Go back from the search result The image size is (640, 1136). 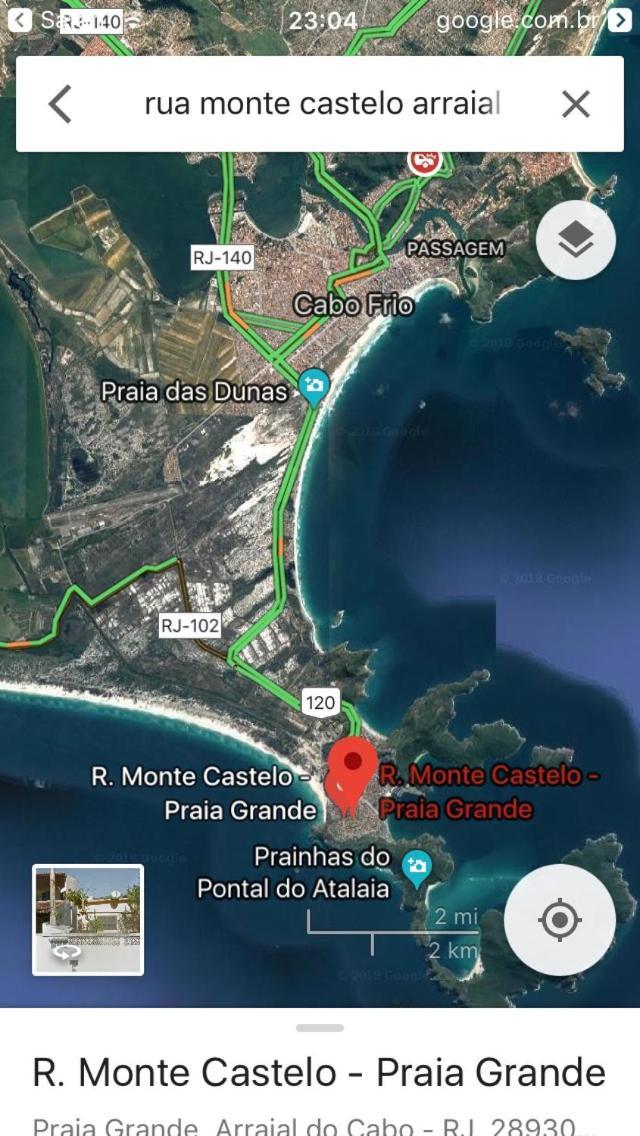(x=60, y=104)
